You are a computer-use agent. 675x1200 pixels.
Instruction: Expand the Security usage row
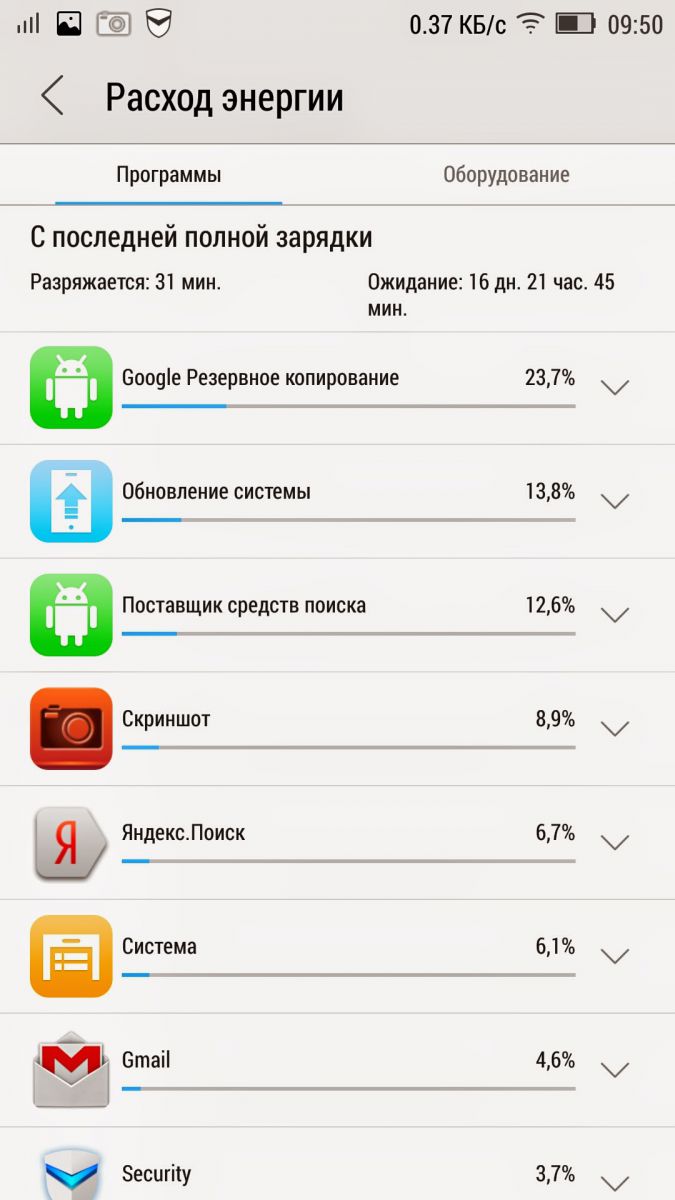tap(614, 1182)
